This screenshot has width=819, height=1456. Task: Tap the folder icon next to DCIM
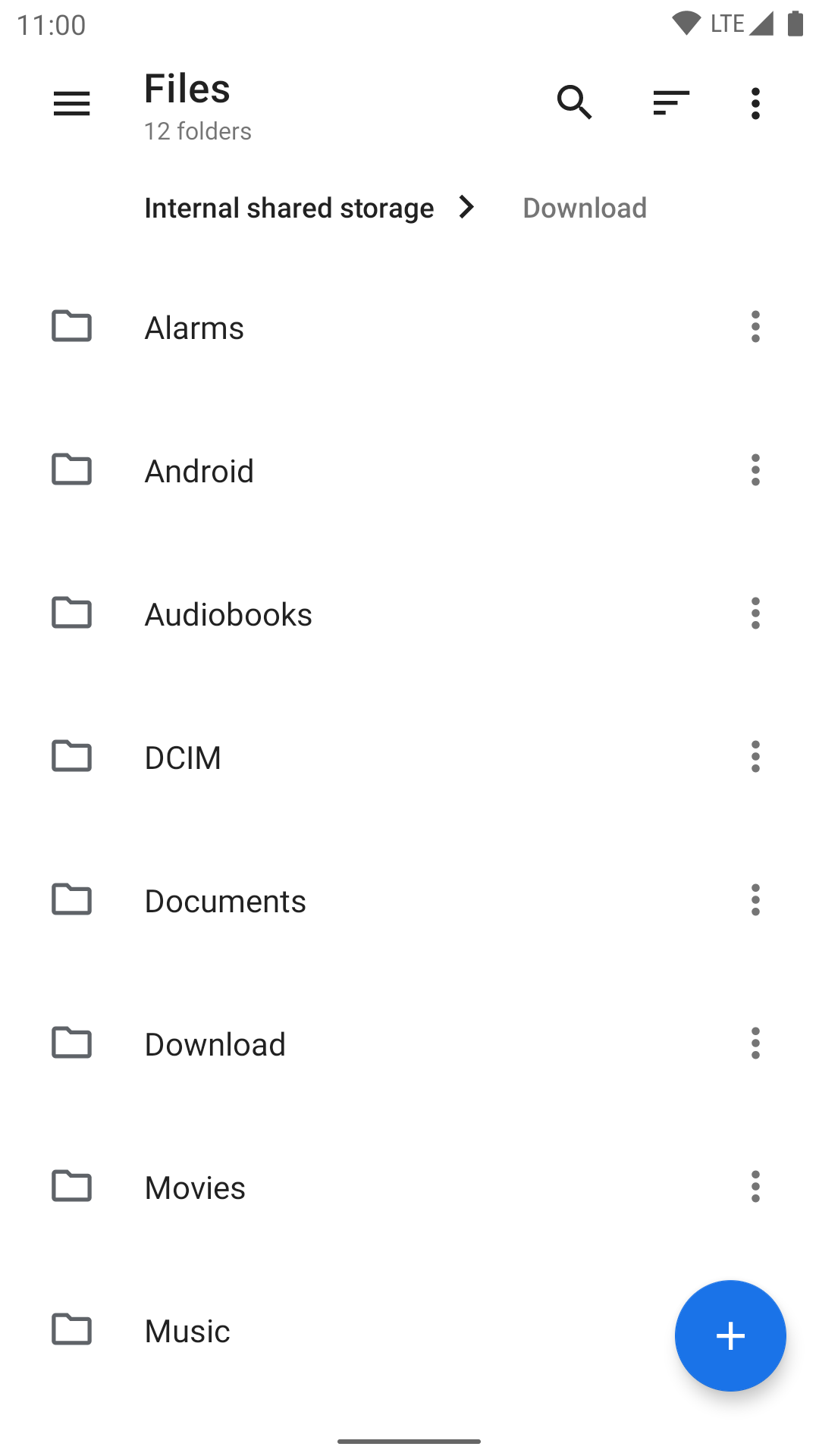[71, 756]
